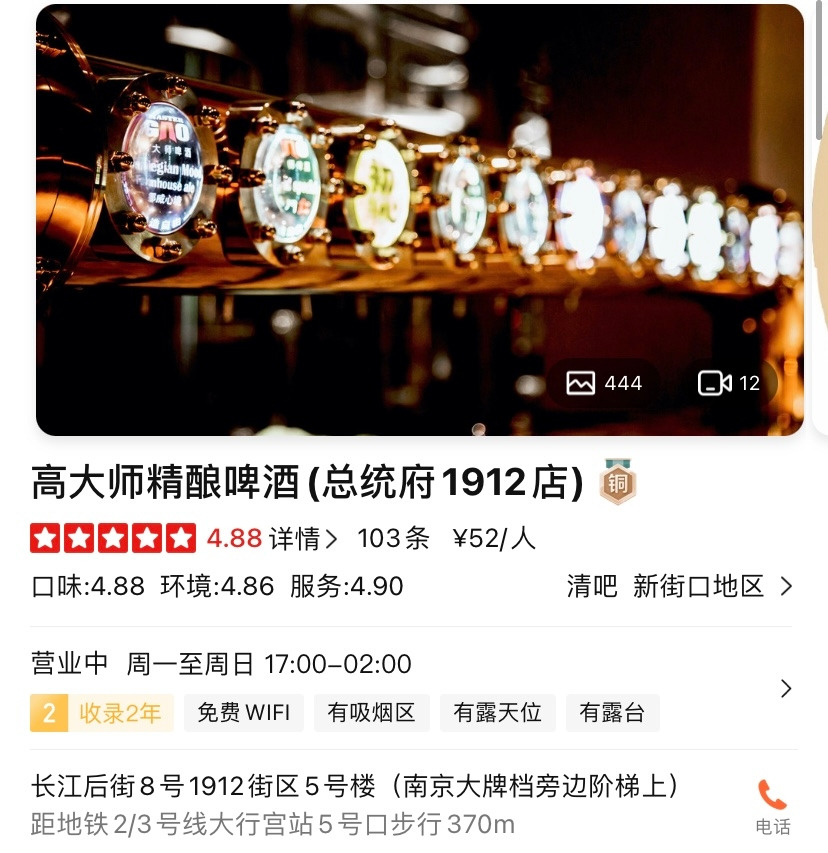The width and height of the screenshot is (828, 853).
Task: Open the venue banner photo
Action: tap(419, 220)
